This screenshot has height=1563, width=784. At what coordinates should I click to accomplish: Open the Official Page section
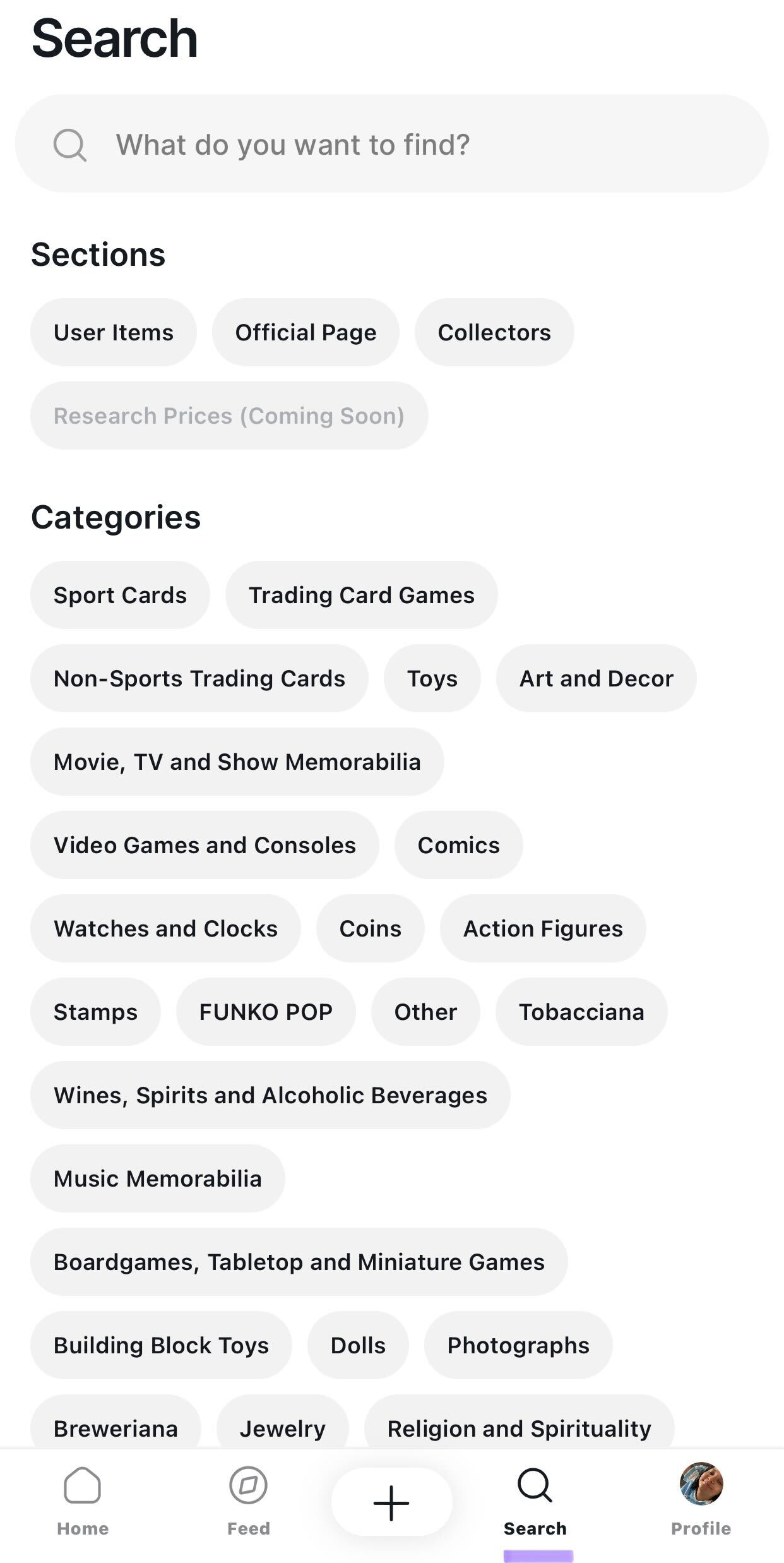pyautogui.click(x=306, y=332)
